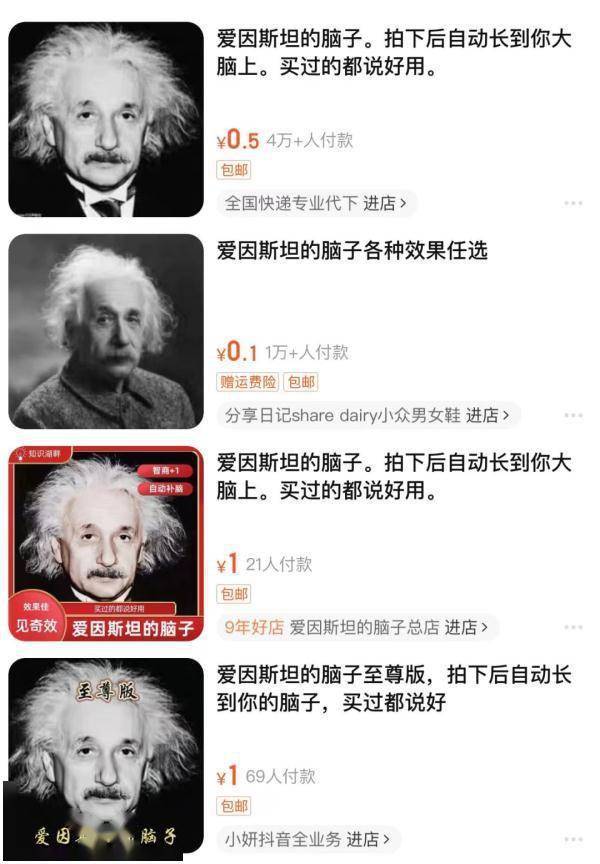Screen dimensions: 600x864
Task: Visit 爱因斯坦的脑子总店 shop
Action: coord(389,628)
